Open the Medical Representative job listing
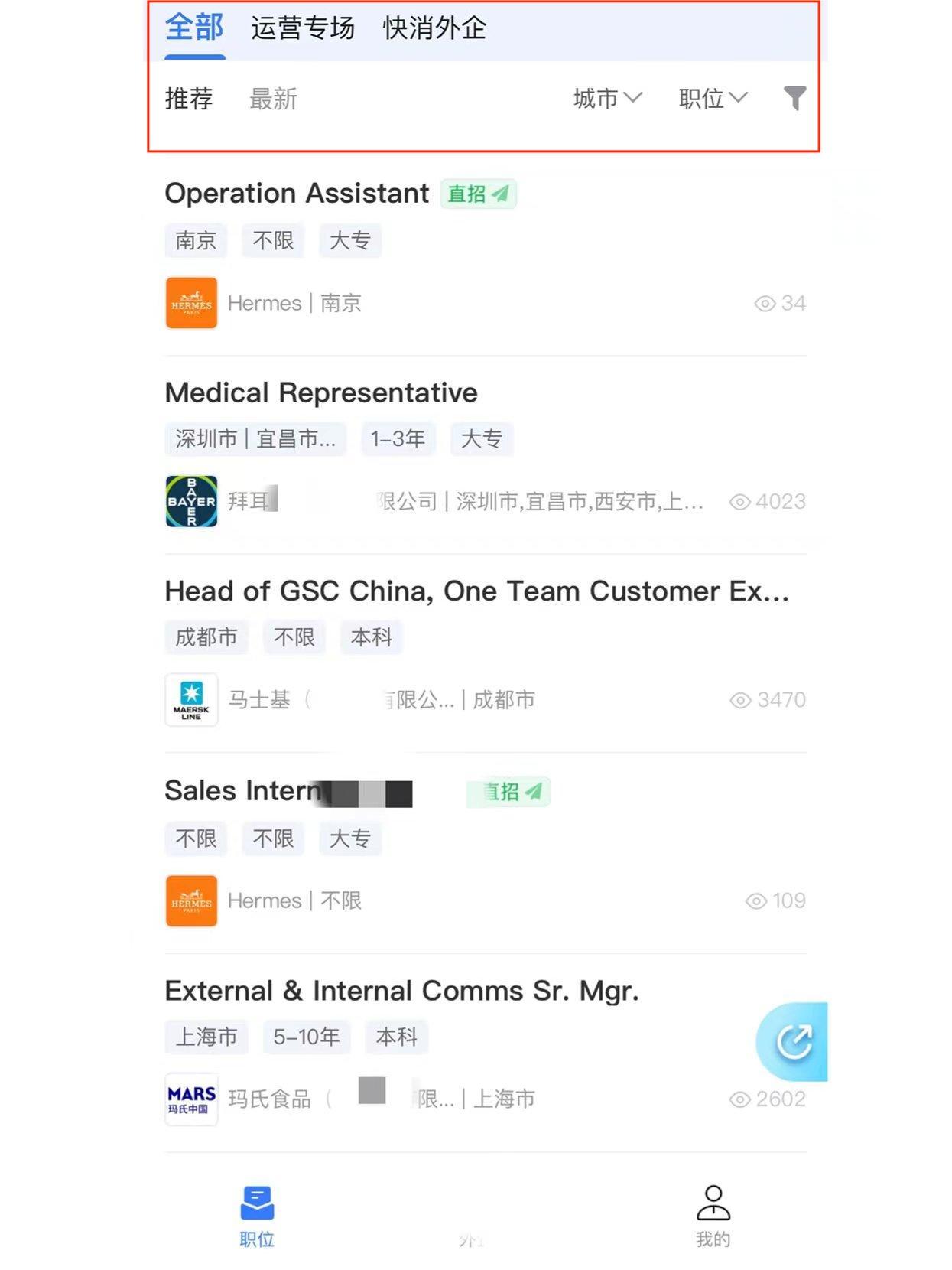The width and height of the screenshot is (952, 1270). pos(320,392)
